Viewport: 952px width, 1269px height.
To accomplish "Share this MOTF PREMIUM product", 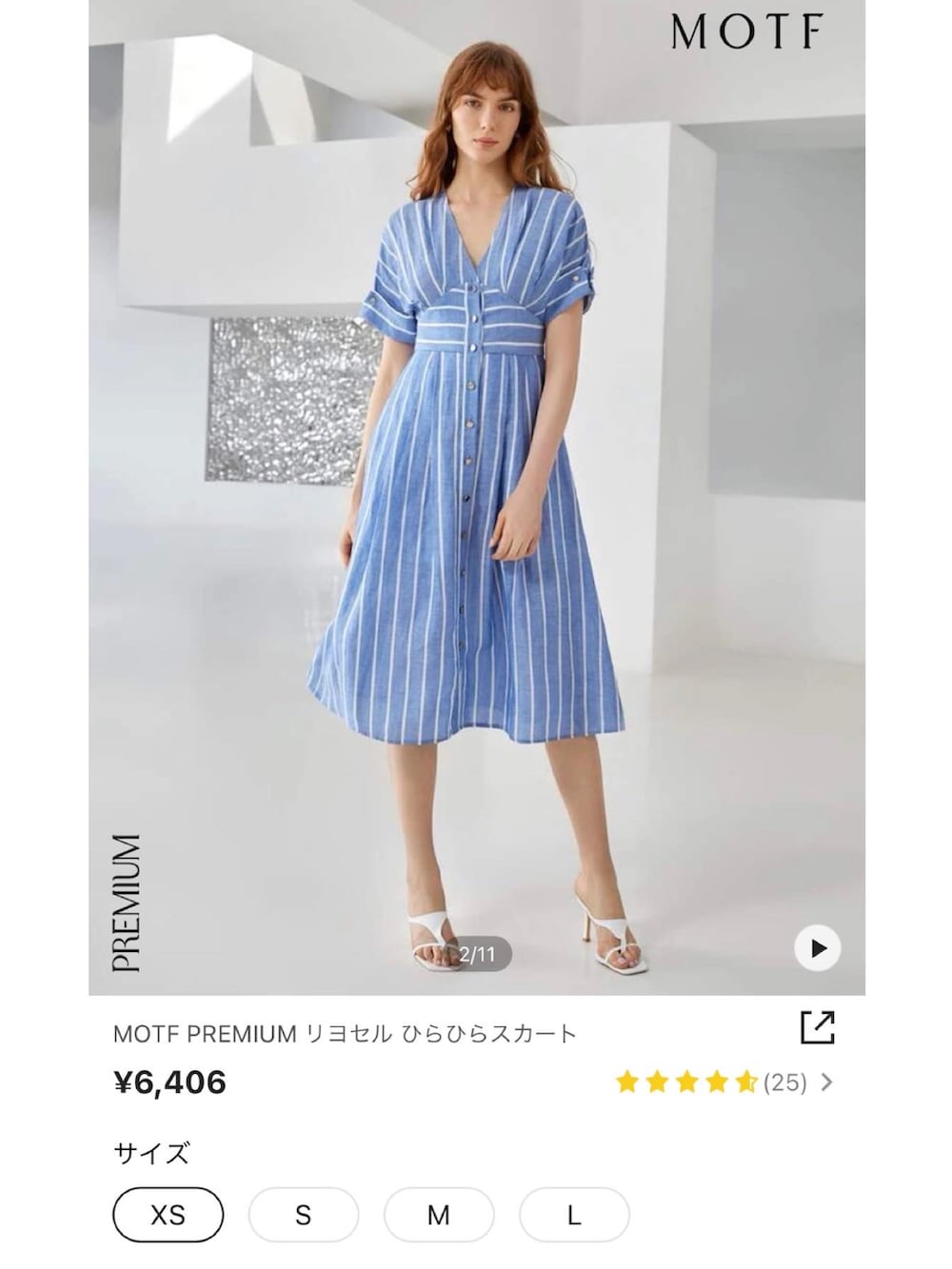I will pos(817,1028).
